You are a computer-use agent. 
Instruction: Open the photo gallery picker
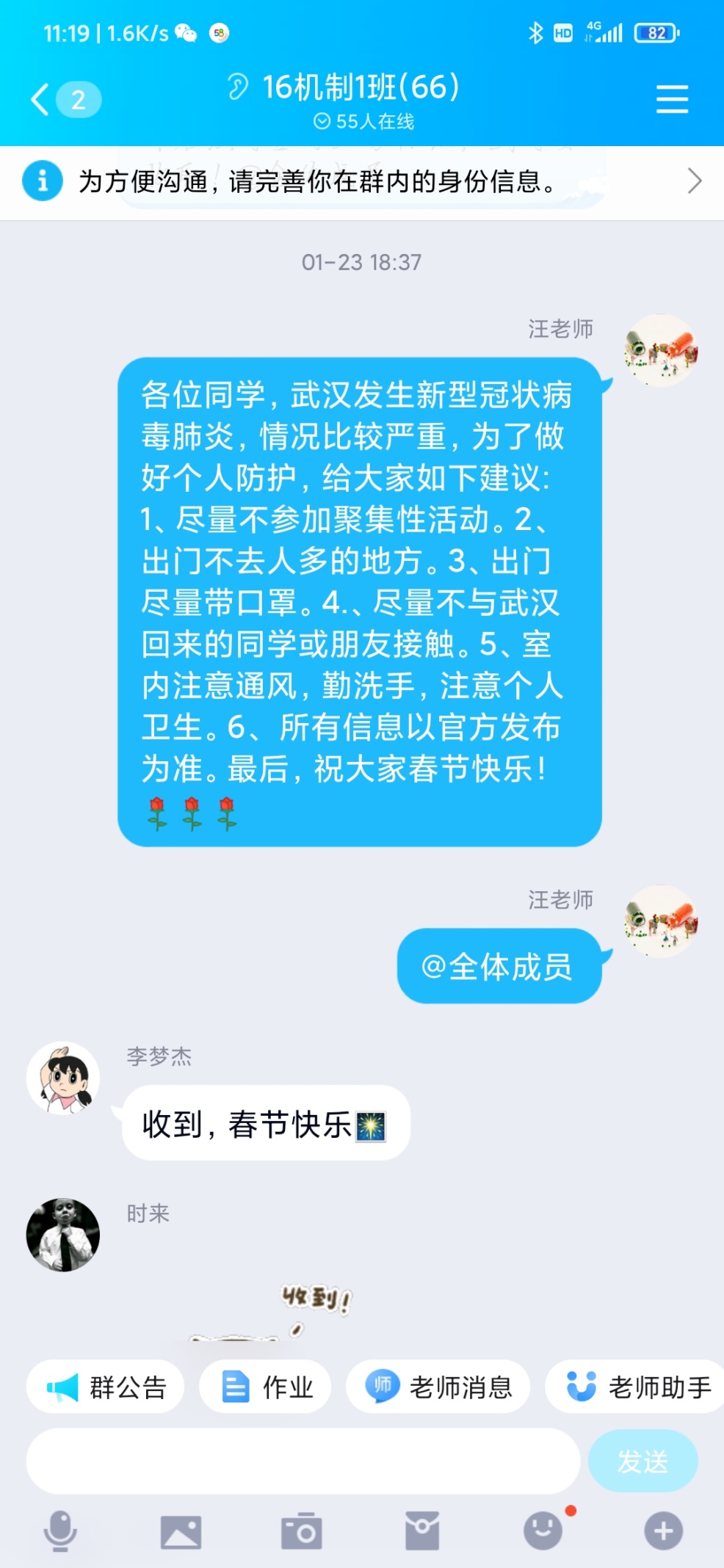pyautogui.click(x=181, y=1531)
